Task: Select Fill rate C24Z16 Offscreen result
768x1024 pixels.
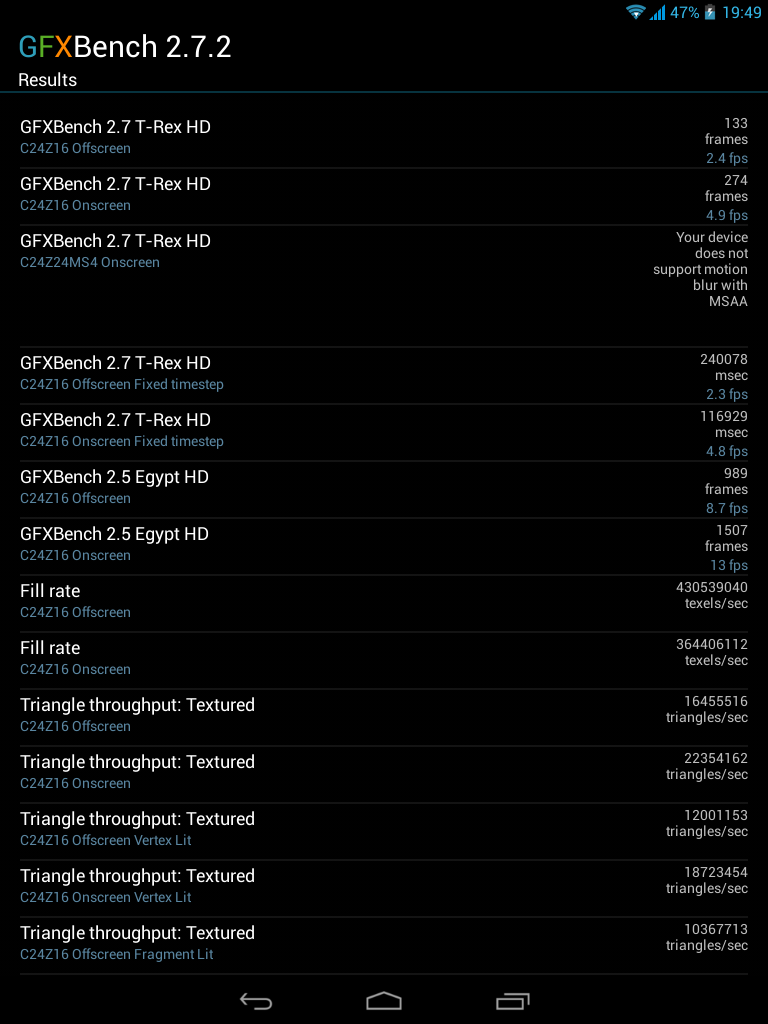Action: pos(384,602)
